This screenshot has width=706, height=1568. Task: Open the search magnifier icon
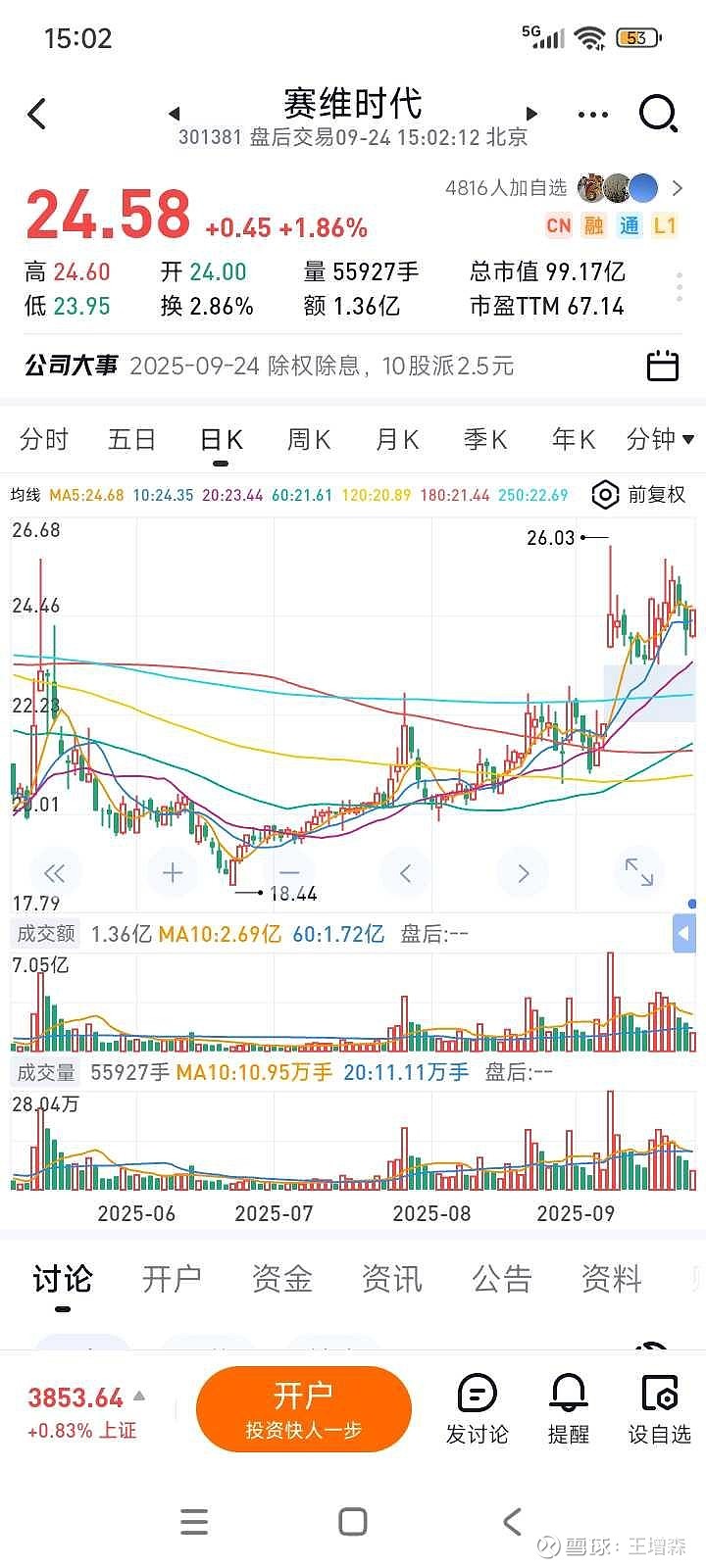pos(658,114)
